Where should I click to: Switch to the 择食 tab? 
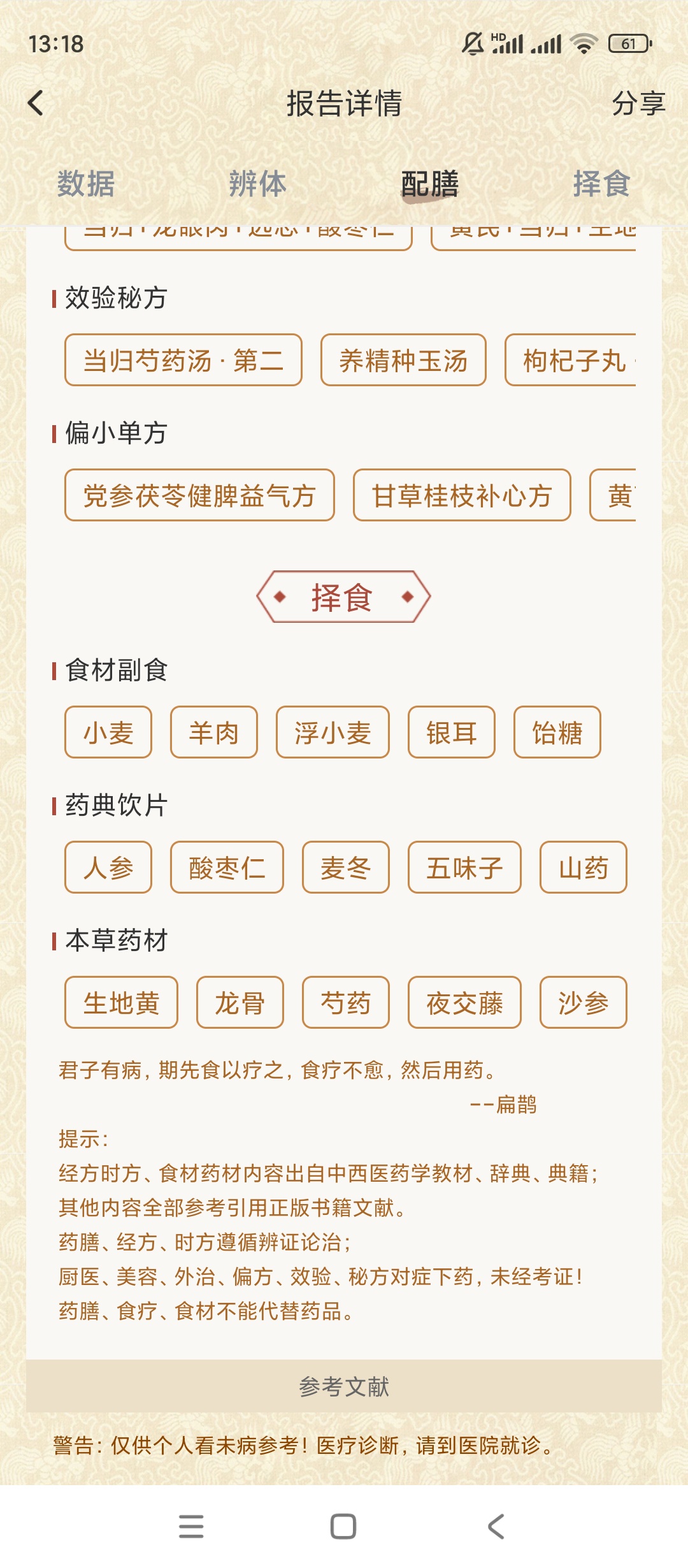click(x=601, y=184)
